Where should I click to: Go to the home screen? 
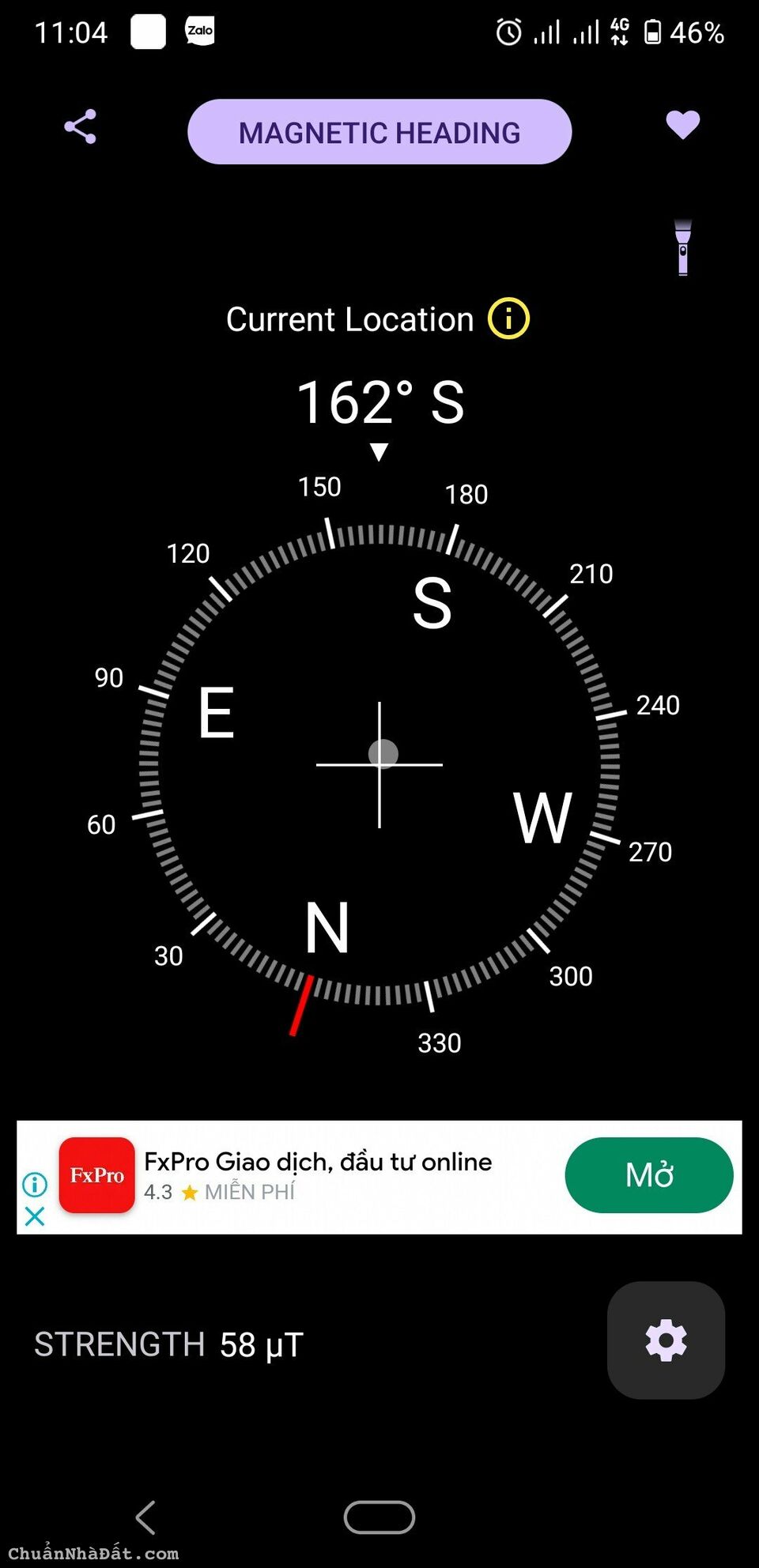(x=379, y=1517)
